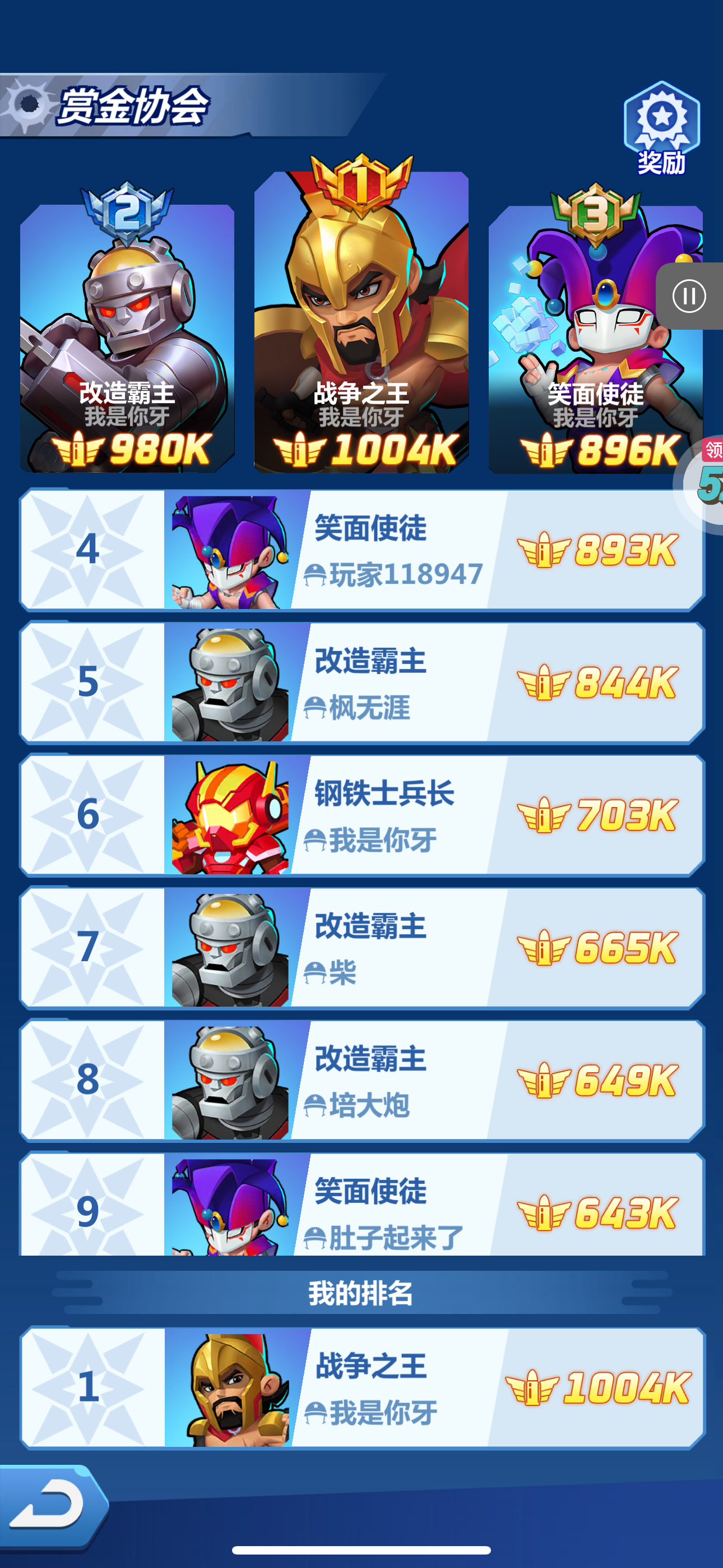Open the first-place 战争之王 card
Screen dimensions: 723x1568
coord(361,314)
